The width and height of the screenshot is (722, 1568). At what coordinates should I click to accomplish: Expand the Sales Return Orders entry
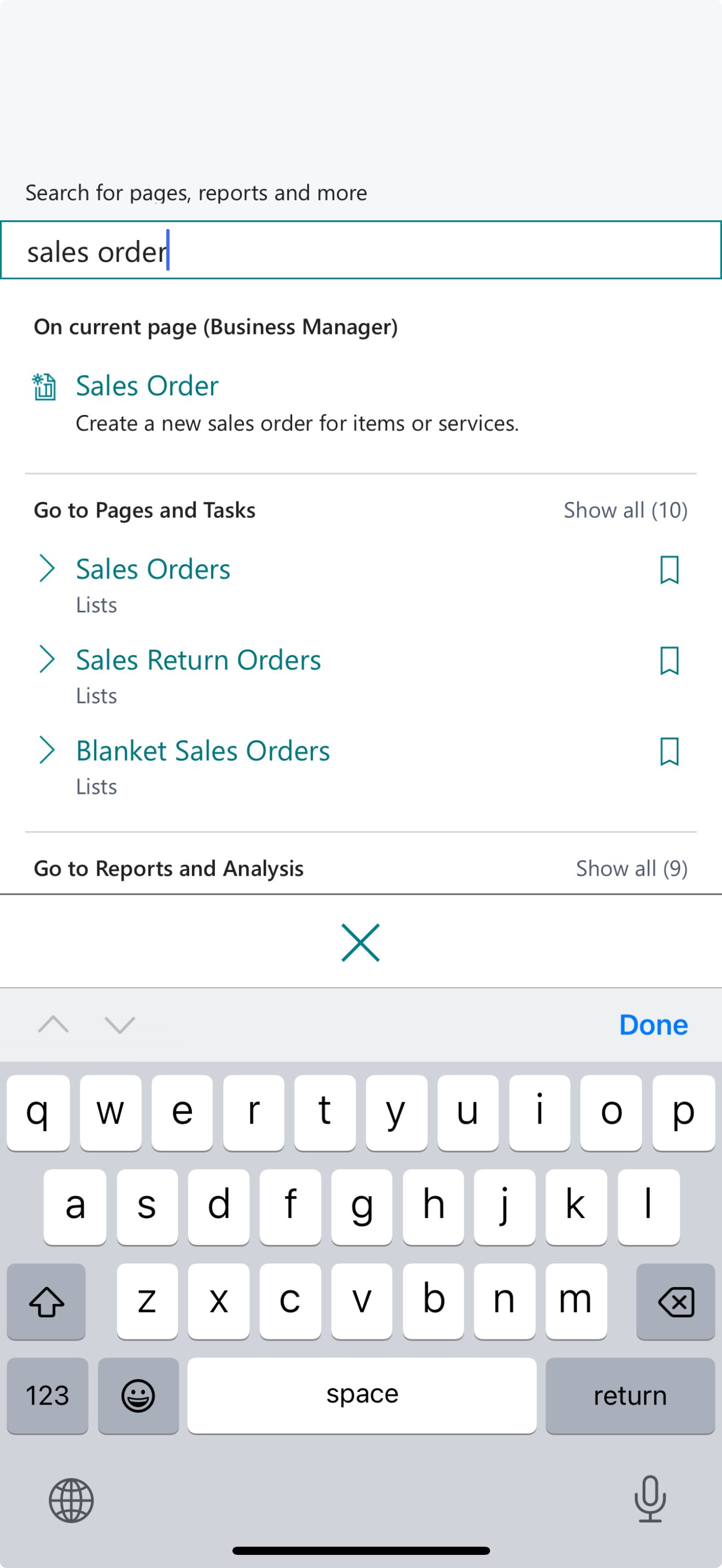[48, 659]
